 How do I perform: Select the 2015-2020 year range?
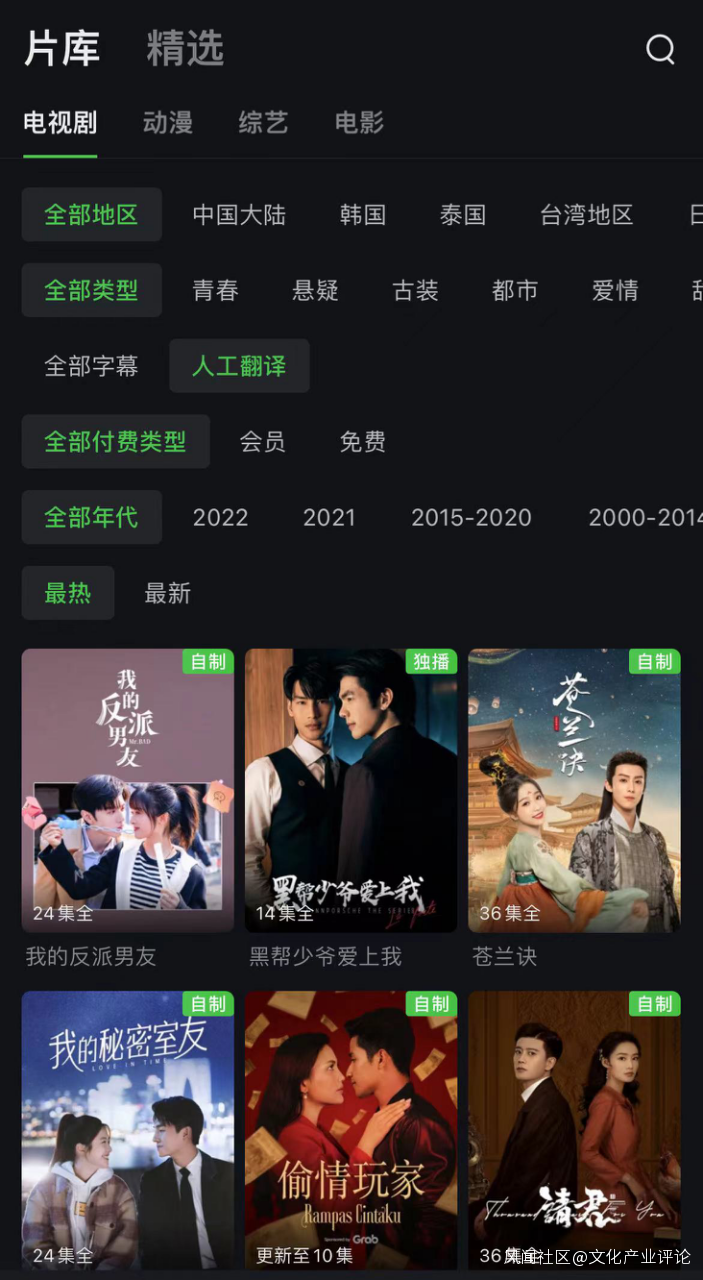tap(471, 518)
